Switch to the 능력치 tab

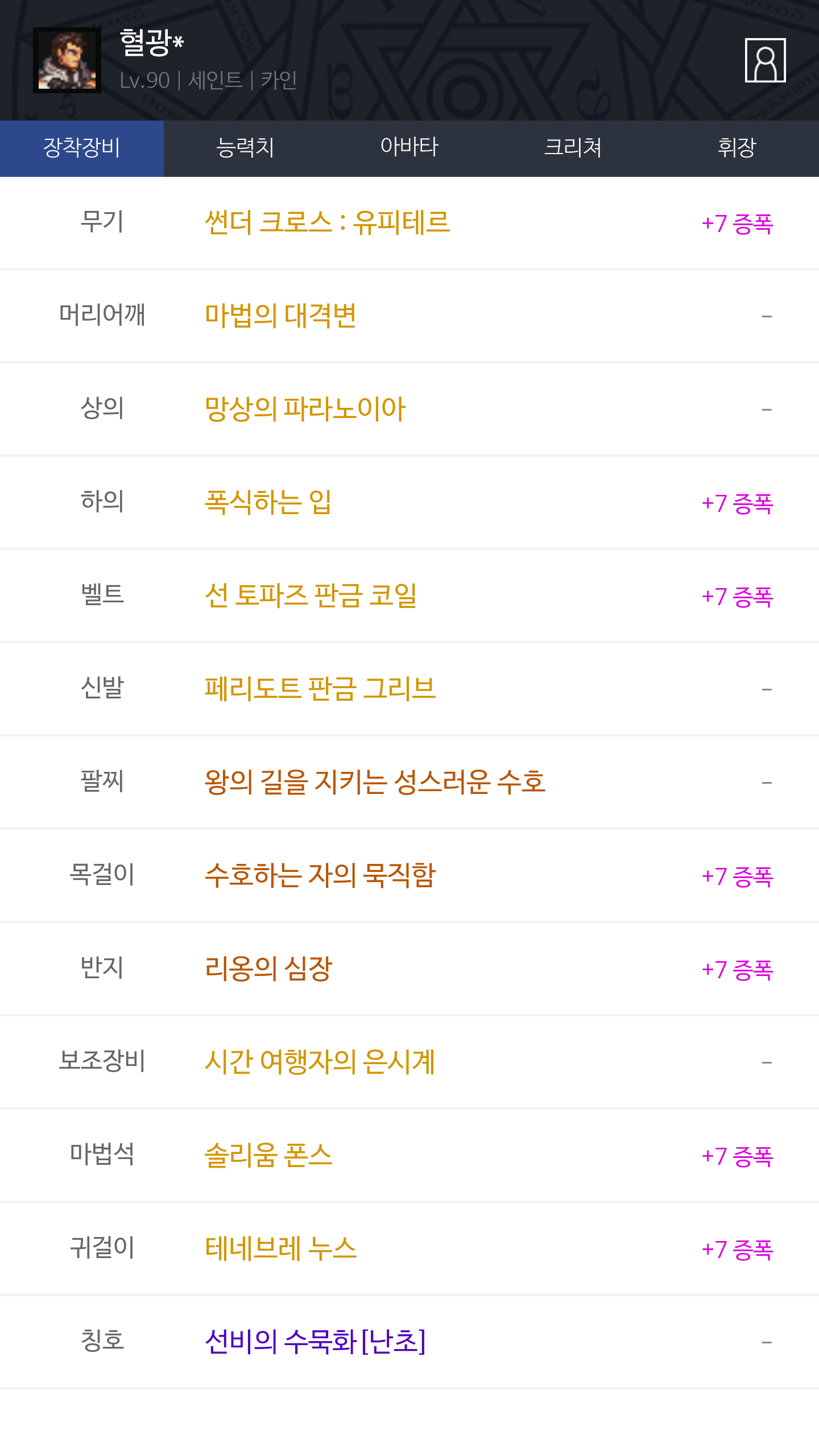coord(246,148)
